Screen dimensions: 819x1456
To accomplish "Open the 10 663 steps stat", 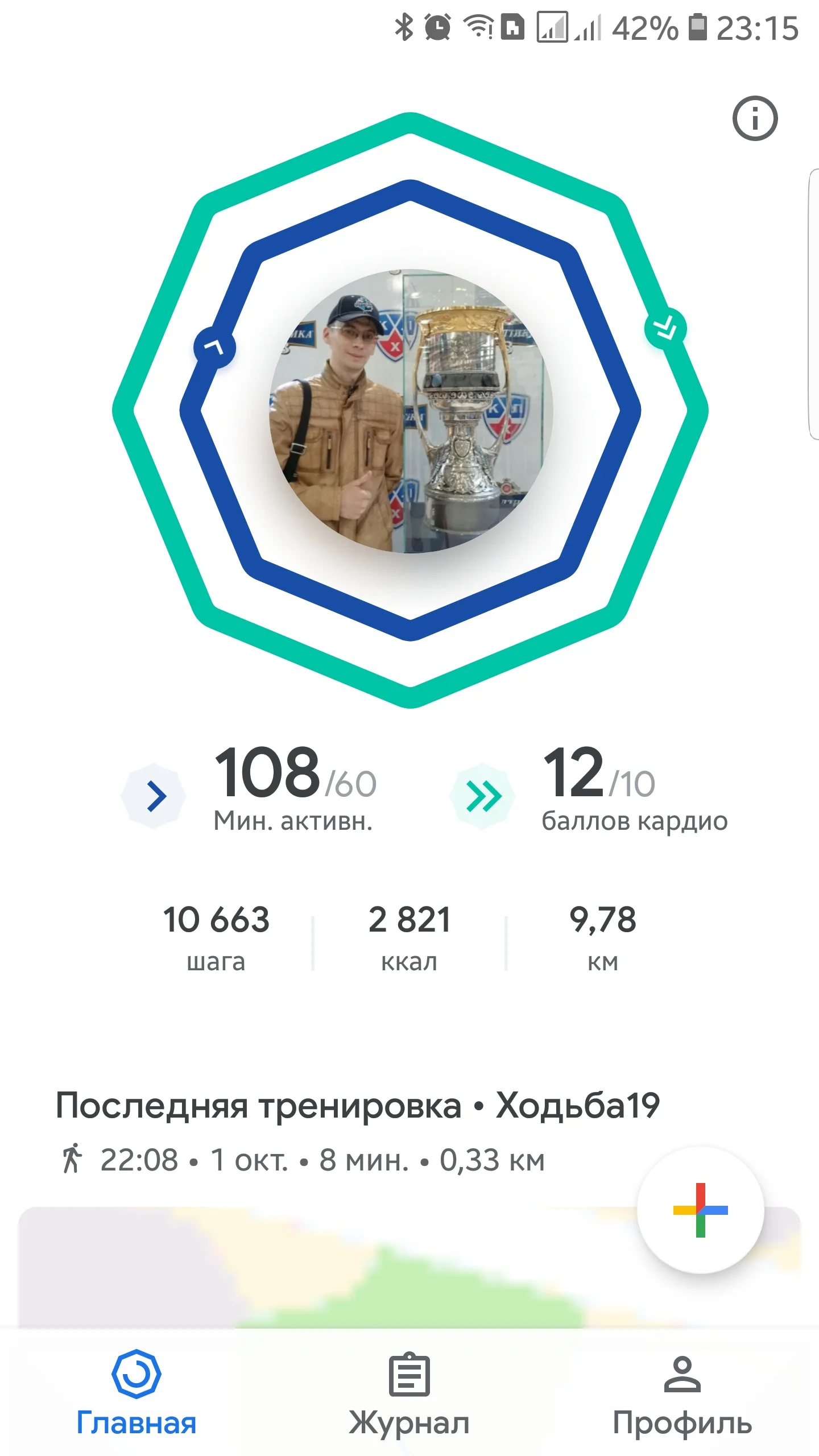I will pyautogui.click(x=216, y=936).
